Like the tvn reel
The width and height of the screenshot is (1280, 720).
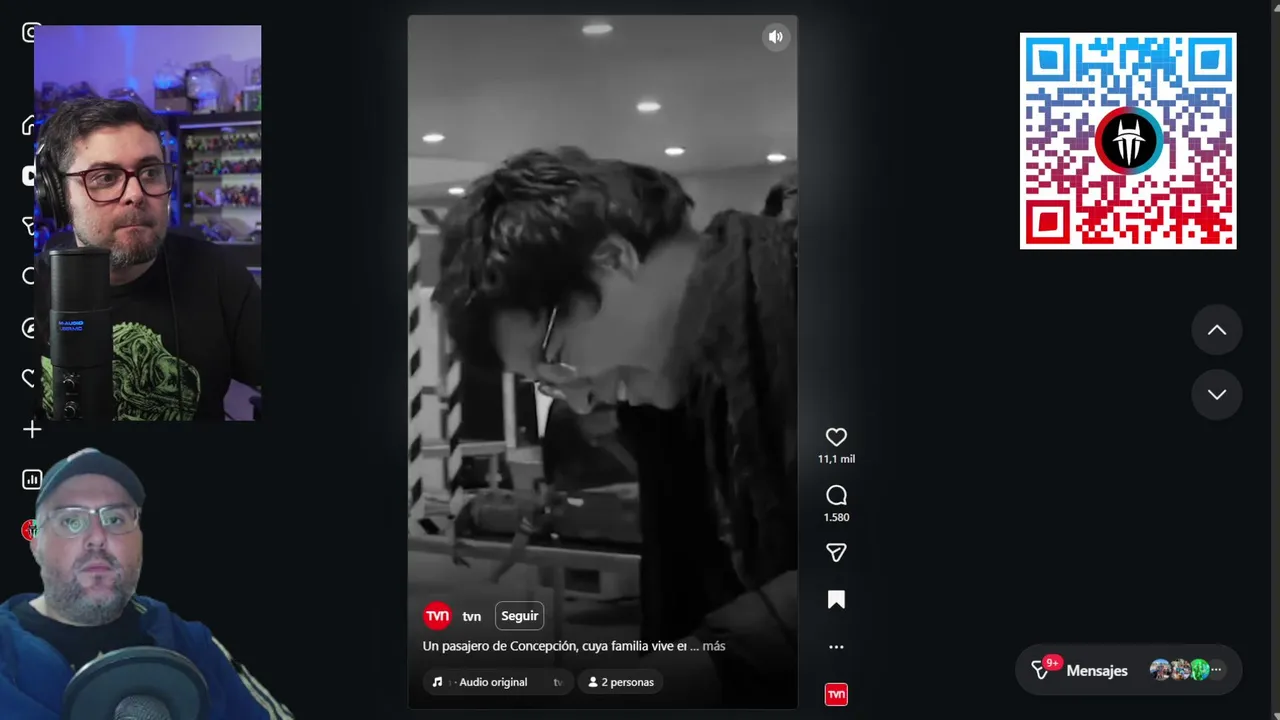click(x=836, y=437)
